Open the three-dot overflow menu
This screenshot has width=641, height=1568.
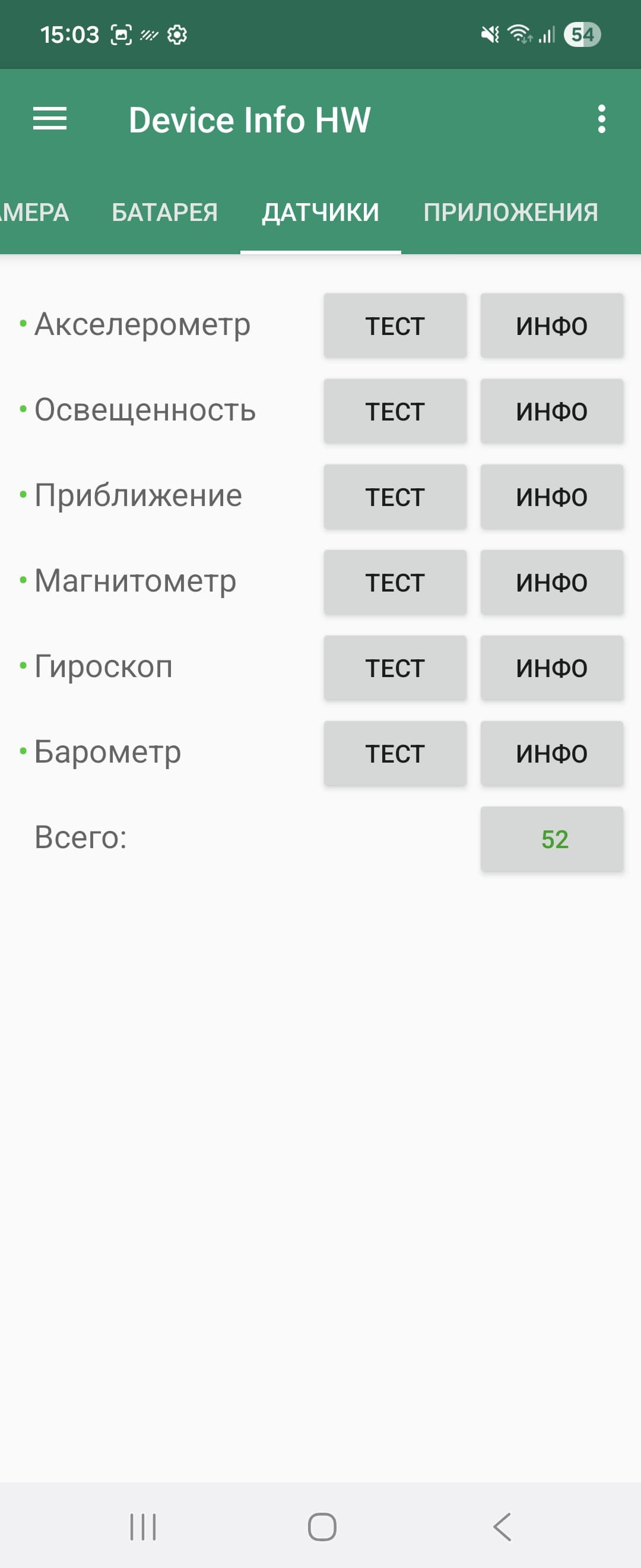[x=601, y=119]
